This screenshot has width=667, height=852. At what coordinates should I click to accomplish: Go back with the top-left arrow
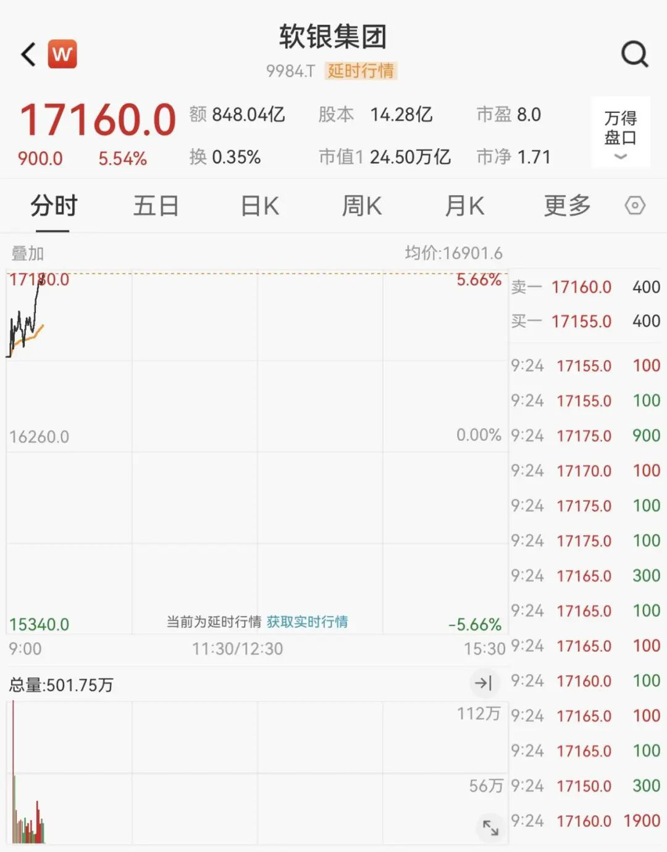[28, 54]
